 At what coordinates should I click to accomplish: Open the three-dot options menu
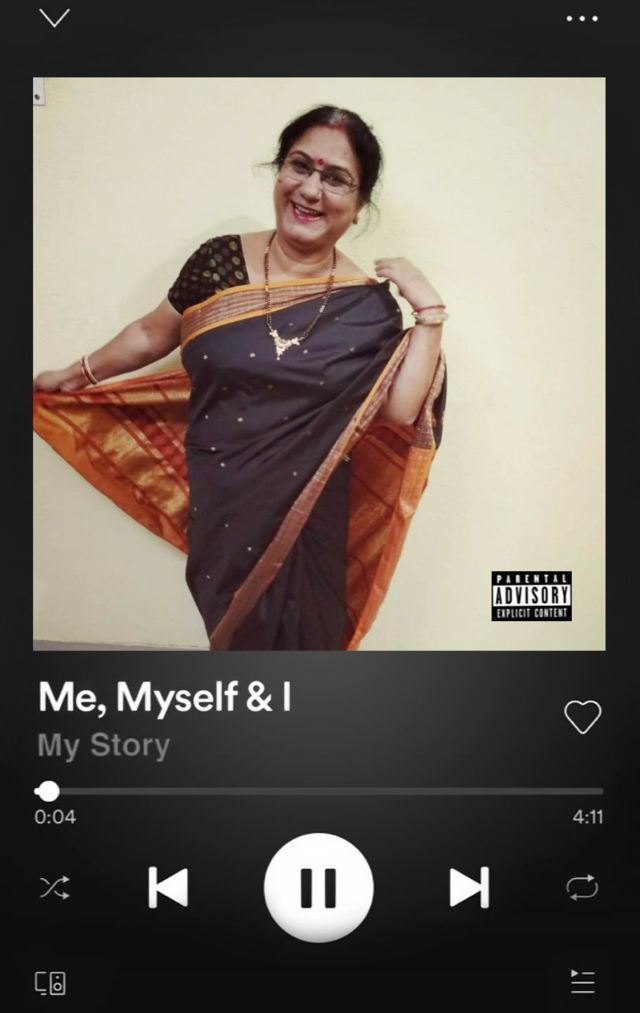pos(581,18)
